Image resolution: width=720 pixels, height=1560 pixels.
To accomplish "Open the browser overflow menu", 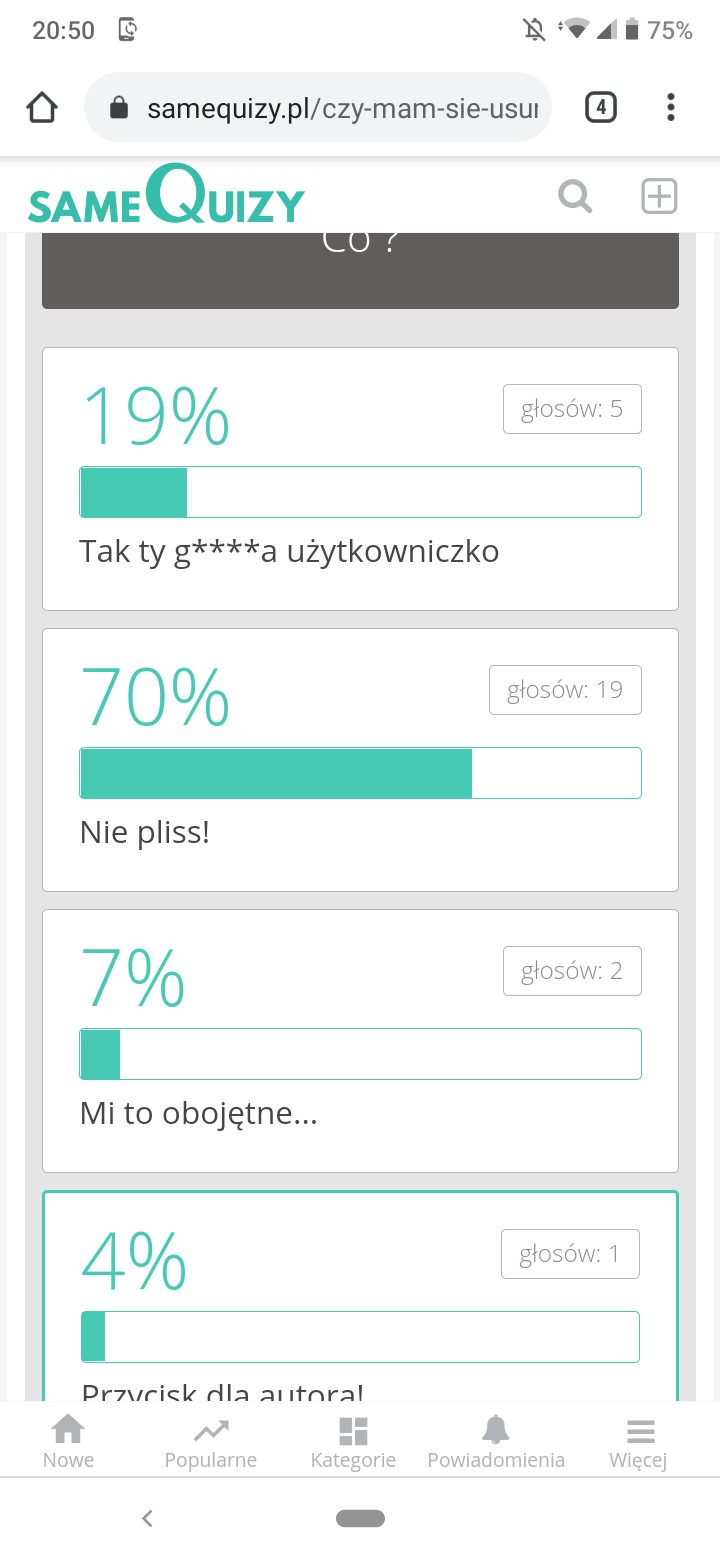I will 671,107.
